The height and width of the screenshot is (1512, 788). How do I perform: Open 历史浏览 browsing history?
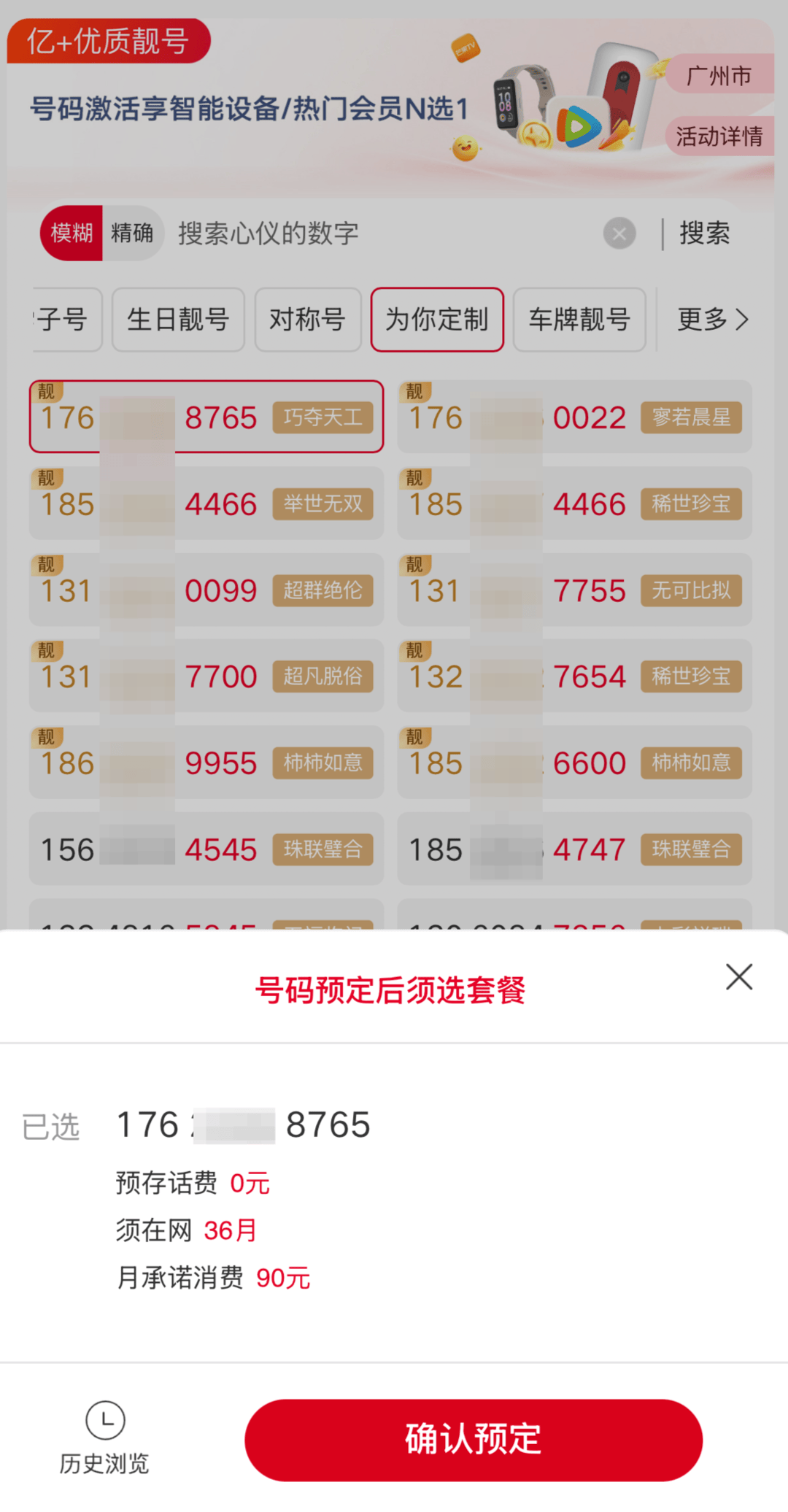coord(104,1437)
